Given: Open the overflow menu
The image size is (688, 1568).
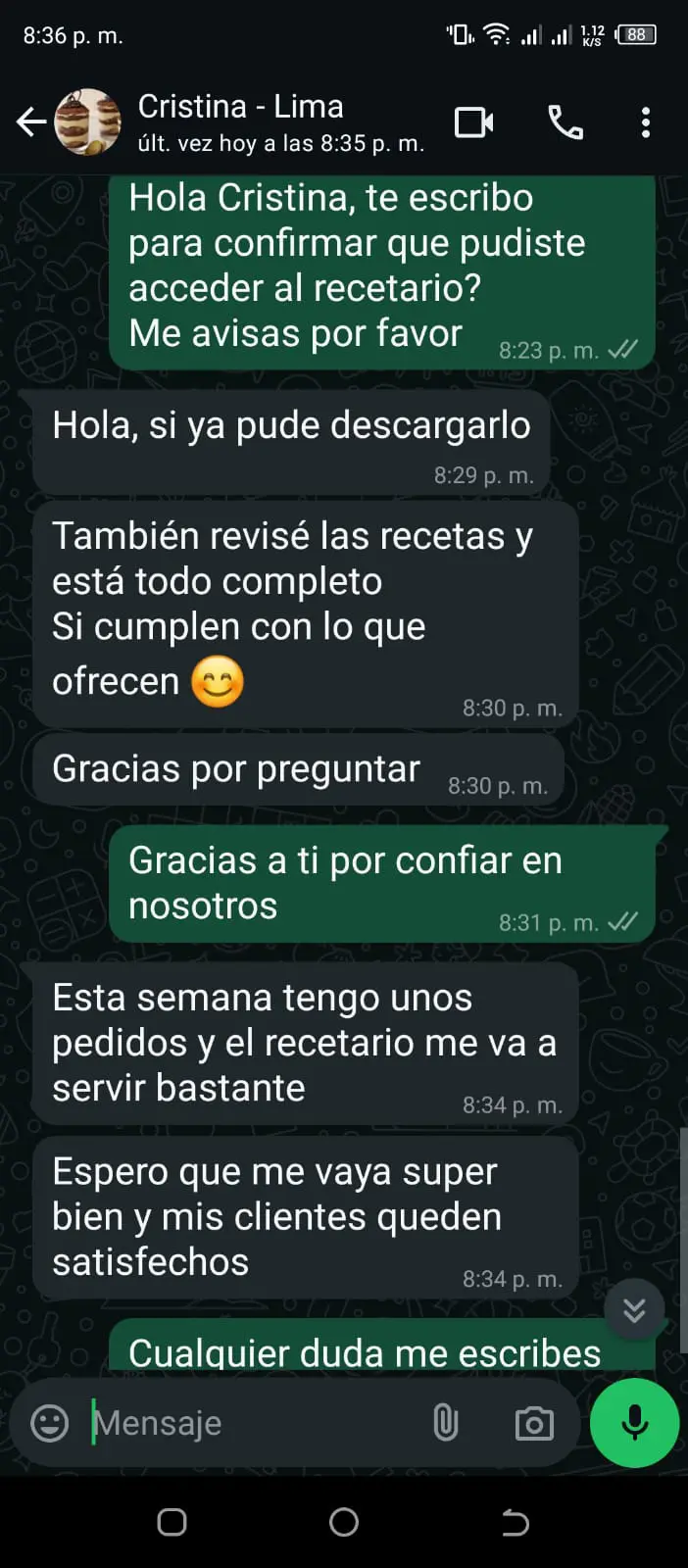Looking at the screenshot, I should [x=645, y=122].
